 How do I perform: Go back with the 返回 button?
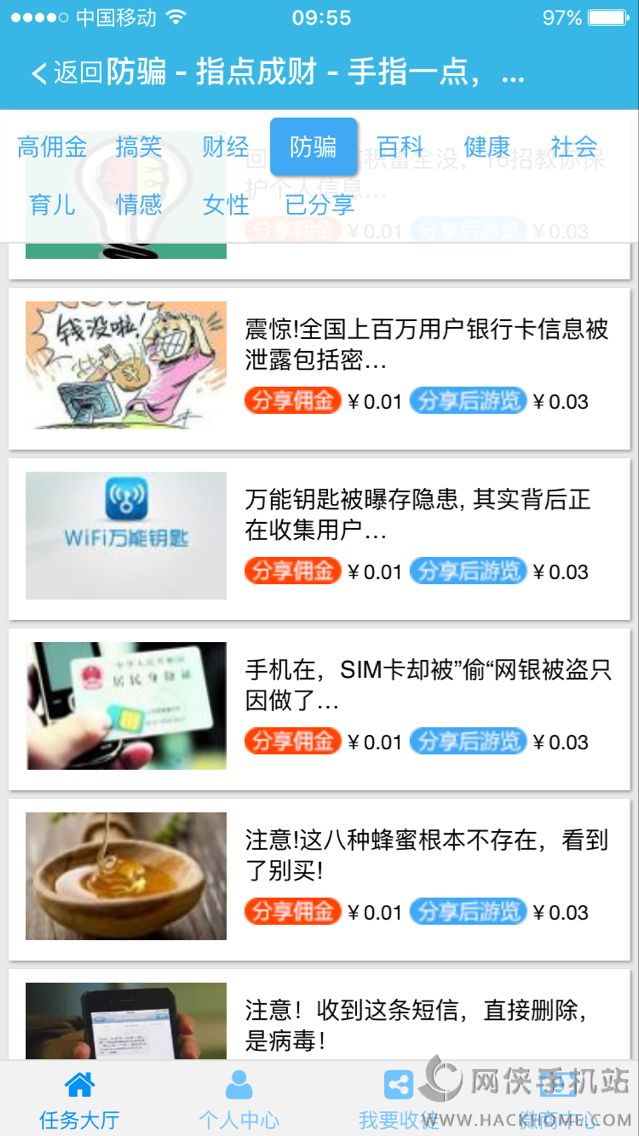tap(67, 73)
